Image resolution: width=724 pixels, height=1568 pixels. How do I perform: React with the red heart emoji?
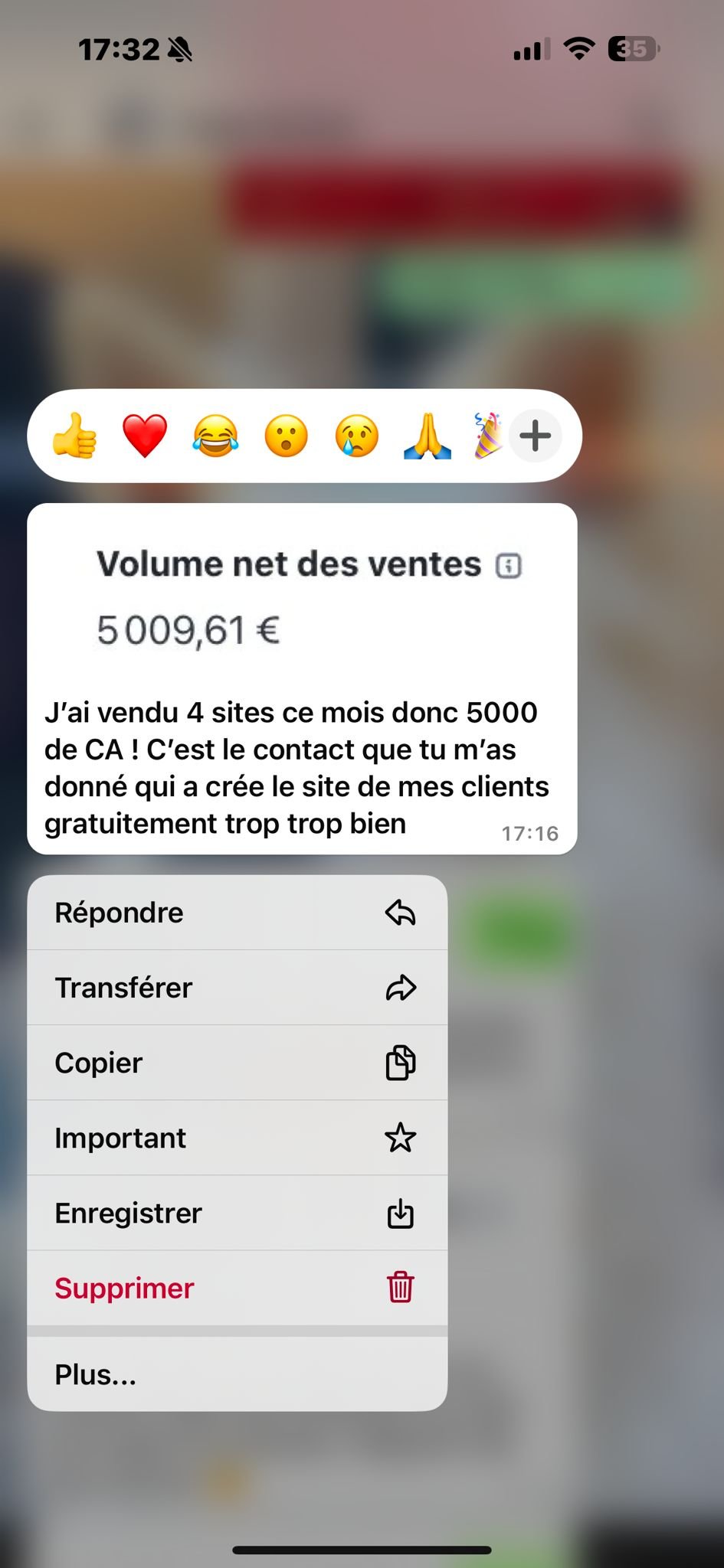pyautogui.click(x=145, y=436)
